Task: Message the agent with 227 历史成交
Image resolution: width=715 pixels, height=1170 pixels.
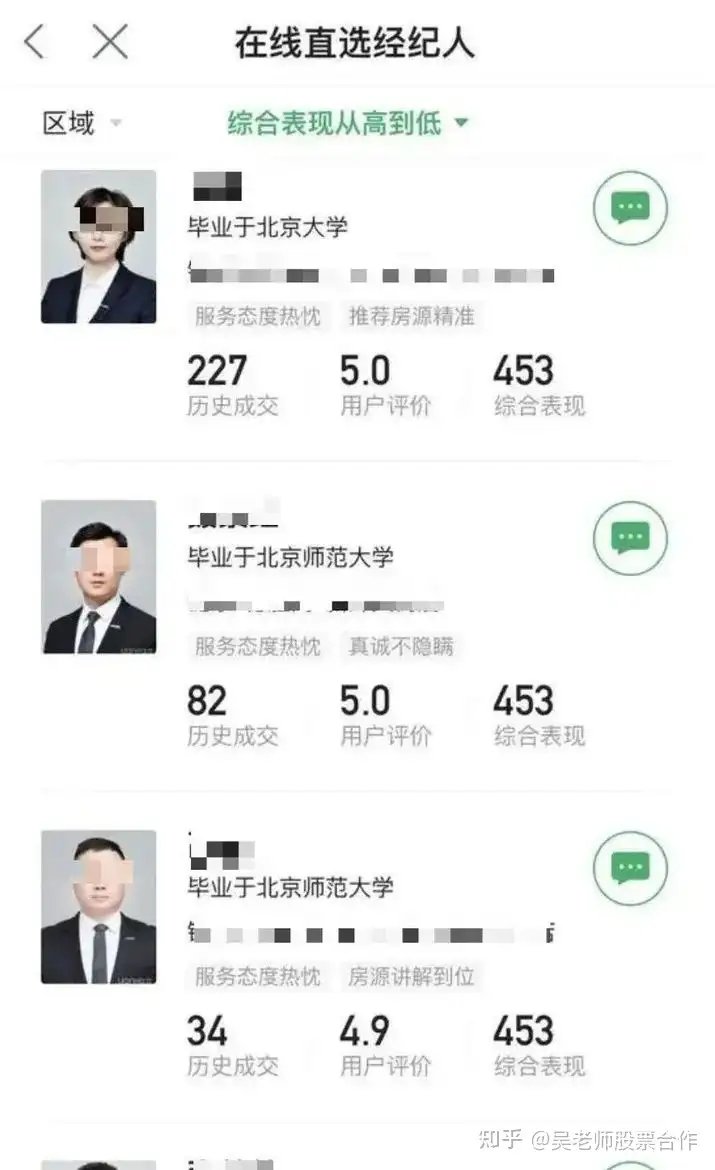Action: pyautogui.click(x=630, y=208)
